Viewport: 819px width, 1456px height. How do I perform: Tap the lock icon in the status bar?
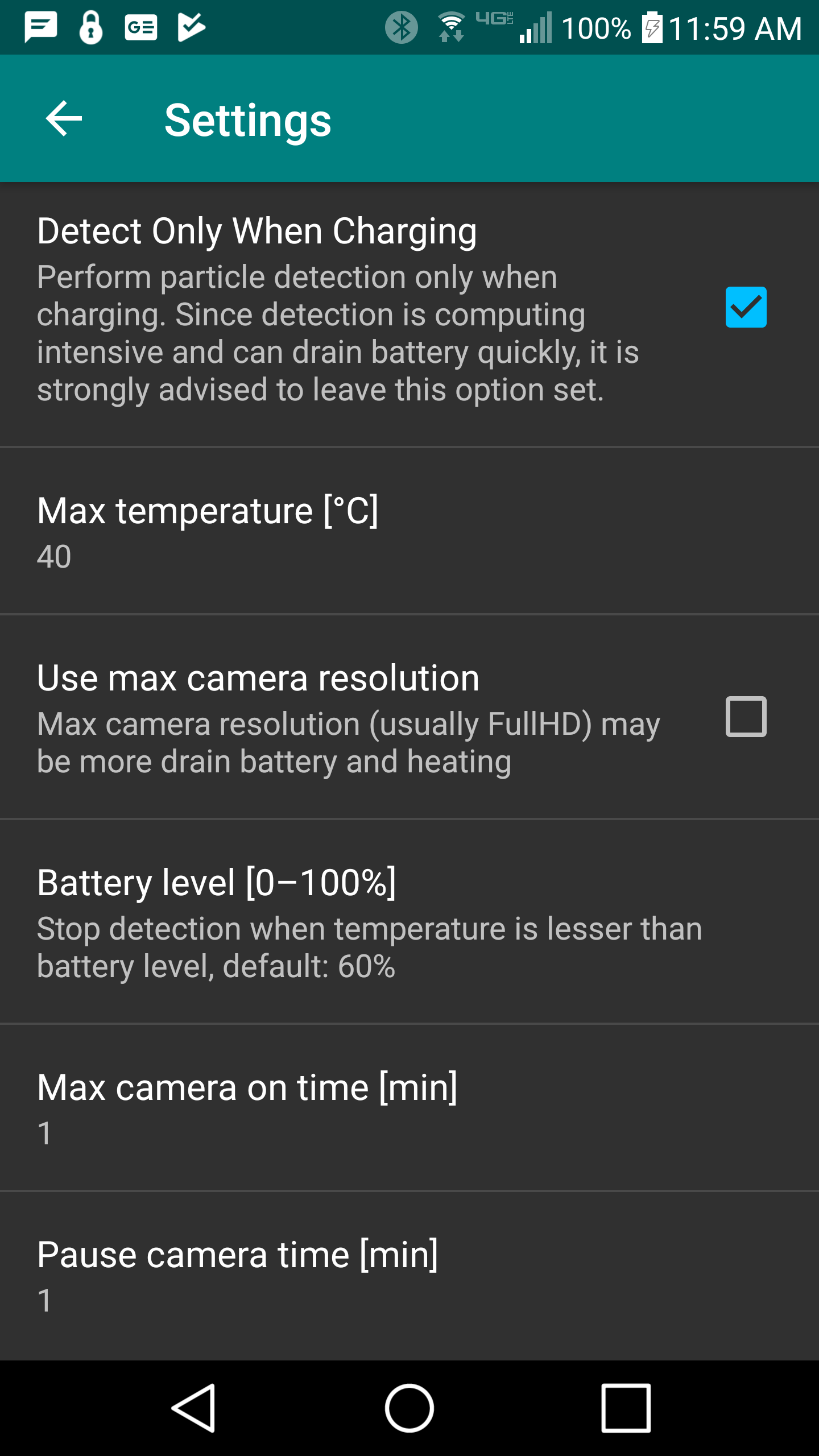91,26
